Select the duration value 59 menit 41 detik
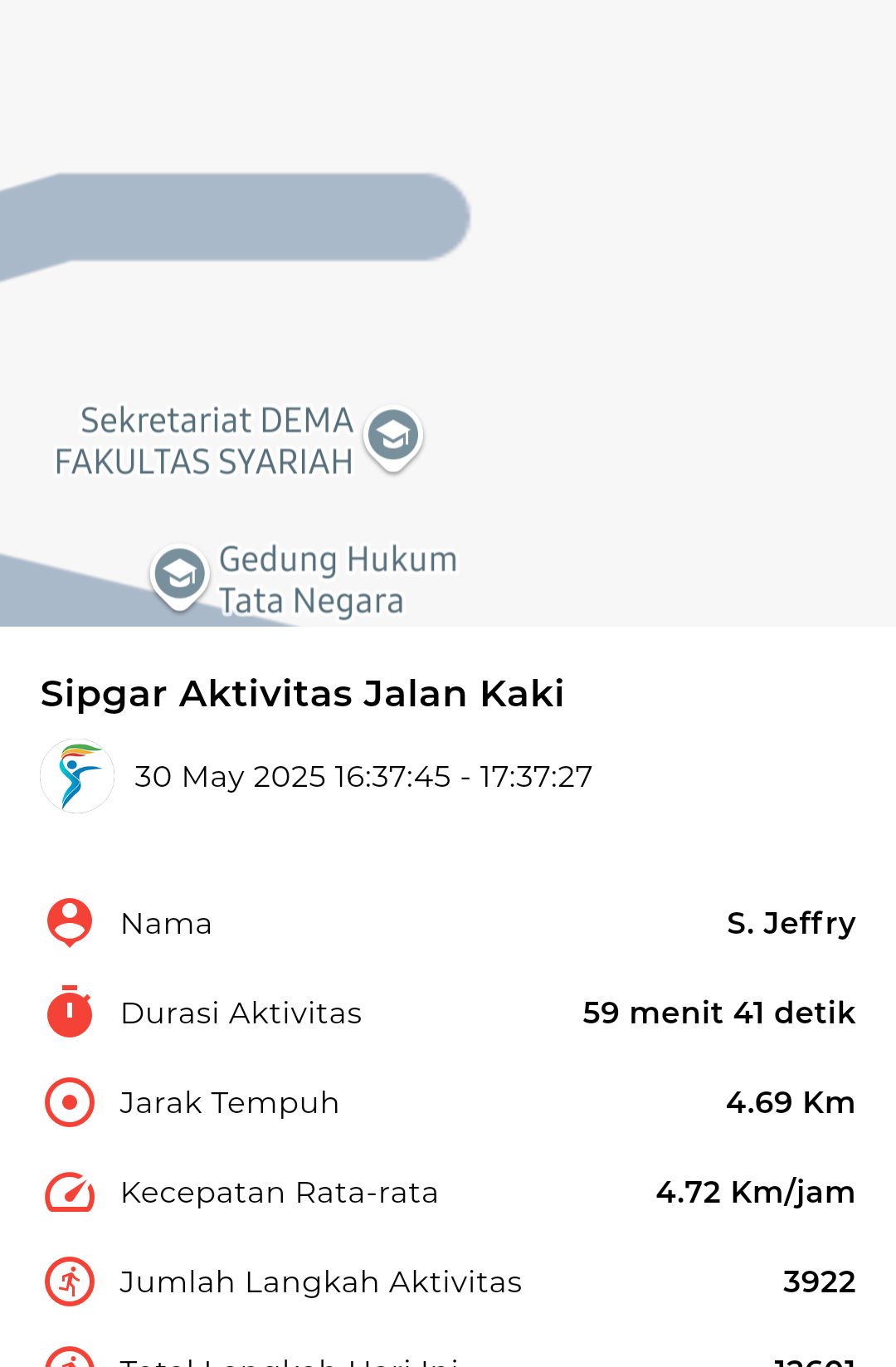Viewport: 896px width, 1367px height. coord(718,1012)
